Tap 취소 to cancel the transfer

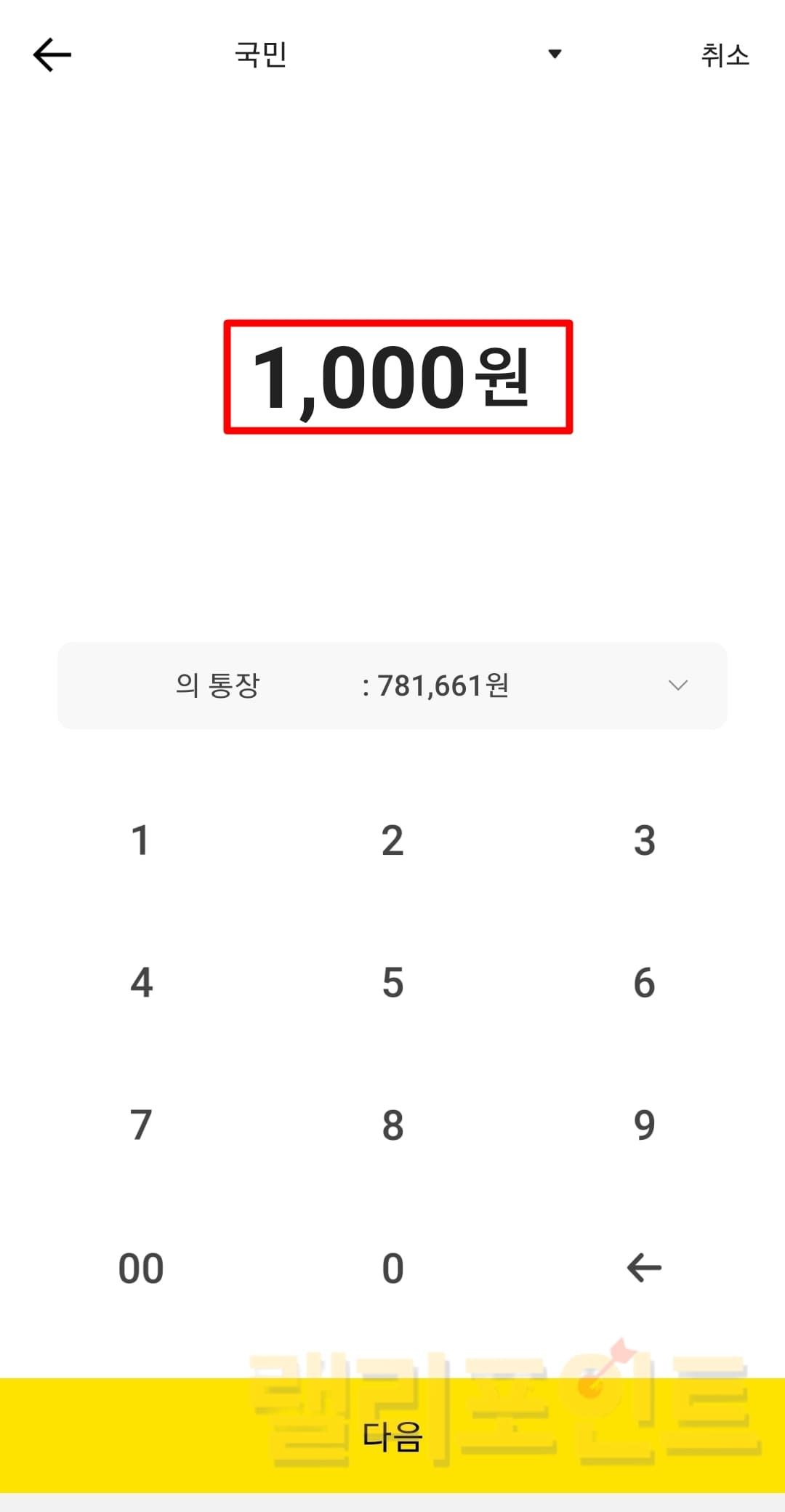(725, 55)
